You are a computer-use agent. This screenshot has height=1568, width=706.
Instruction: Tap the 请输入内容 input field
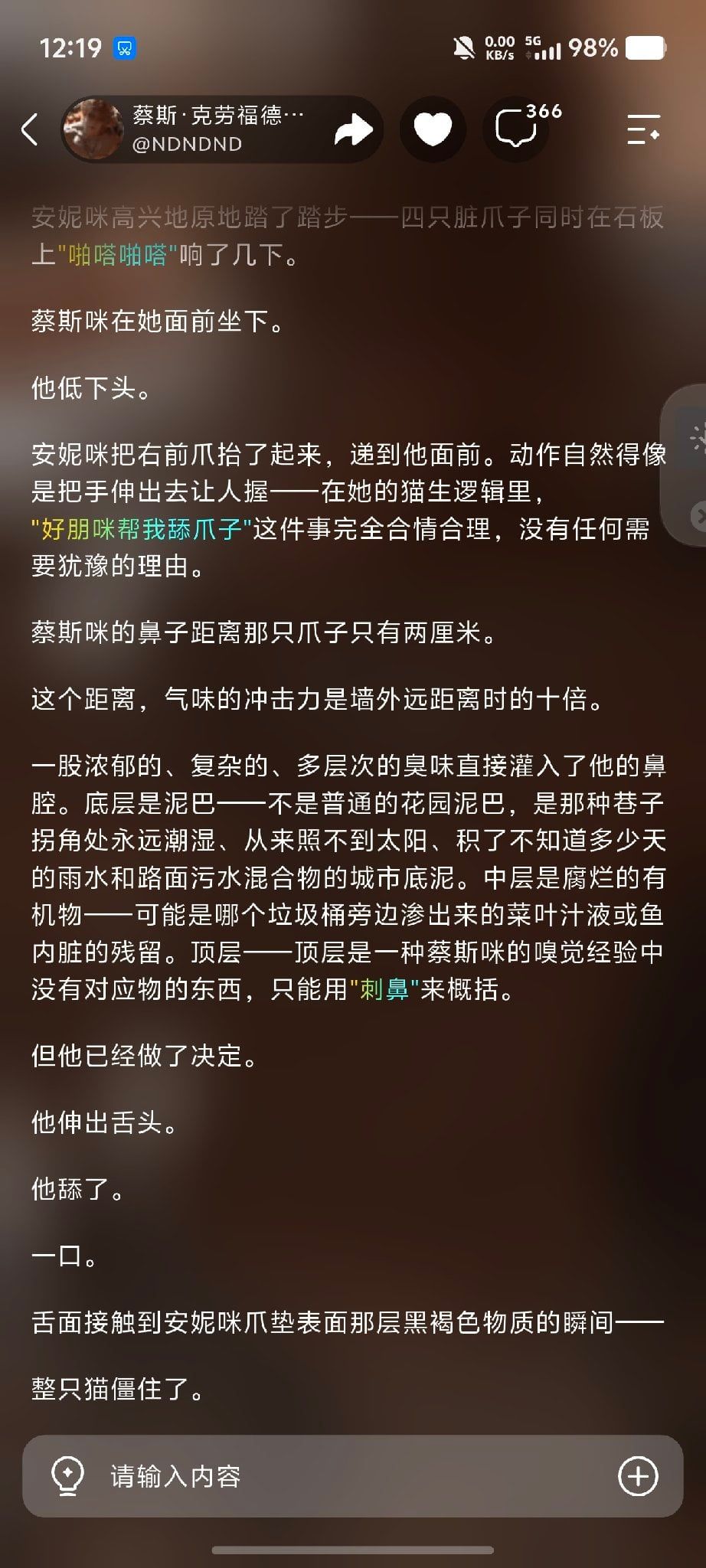tap(352, 1476)
